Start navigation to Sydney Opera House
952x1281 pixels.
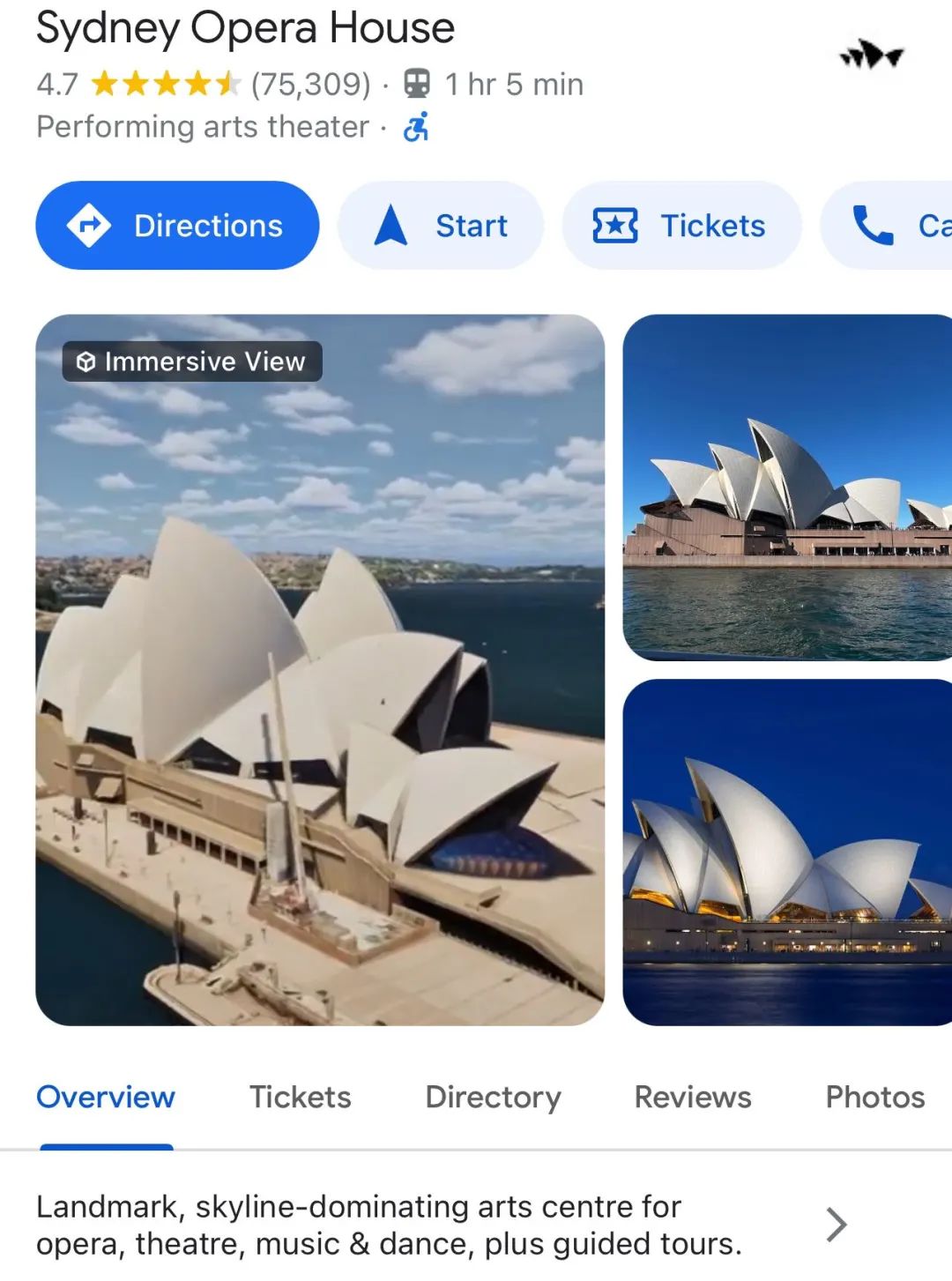point(441,226)
